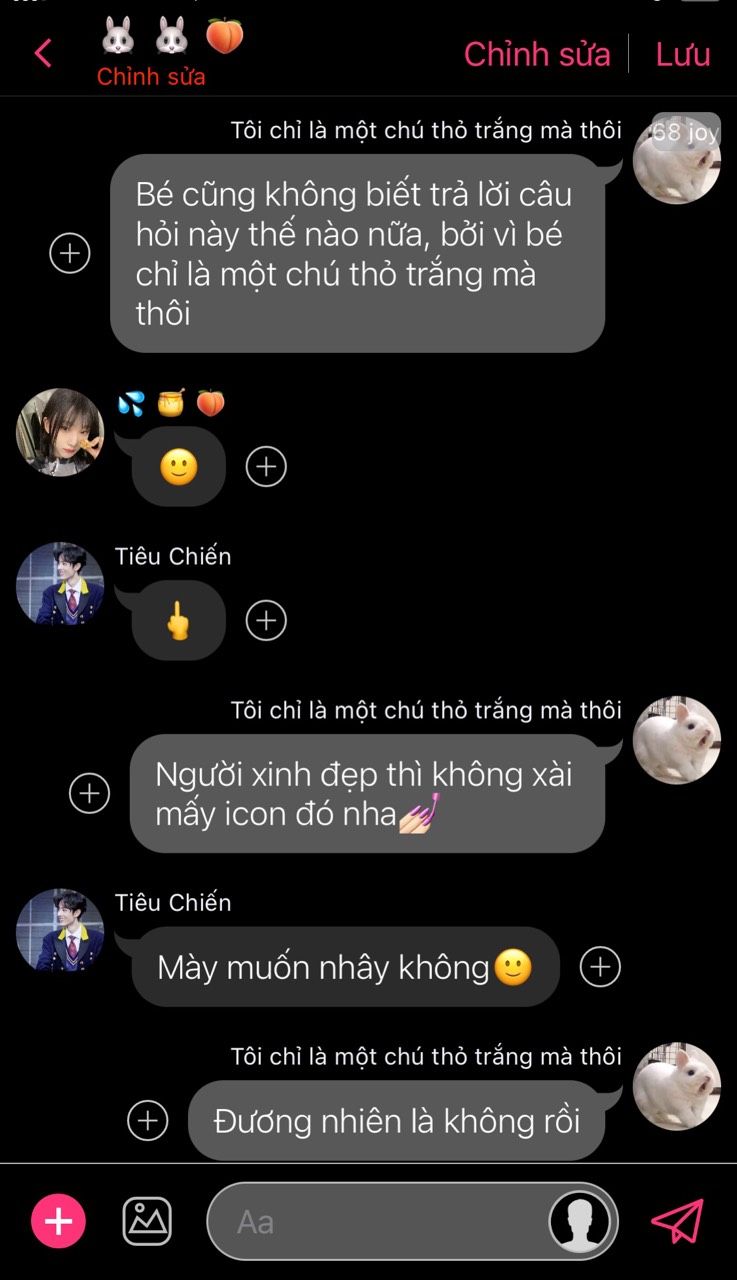Send the message with the paper plane

point(677,1221)
